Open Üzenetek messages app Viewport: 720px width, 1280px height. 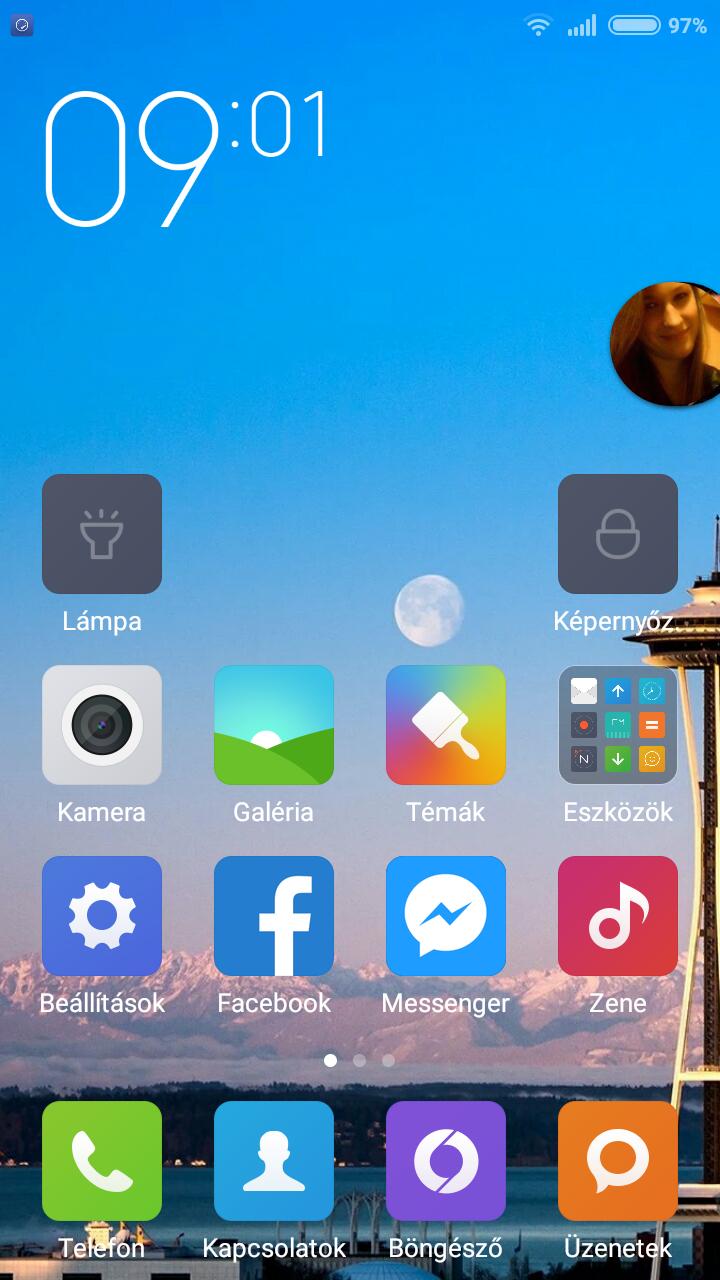point(618,1161)
